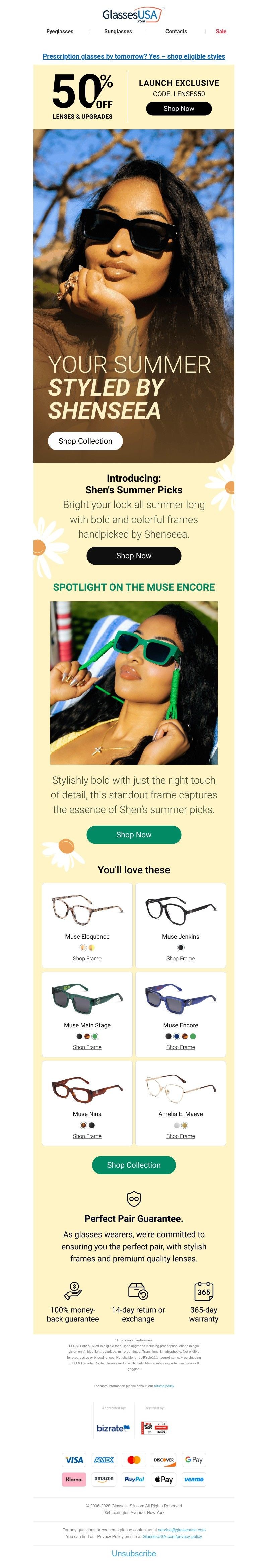This screenshot has height=1568, width=268.
Task: Open the Sunglasses category
Action: (118, 31)
